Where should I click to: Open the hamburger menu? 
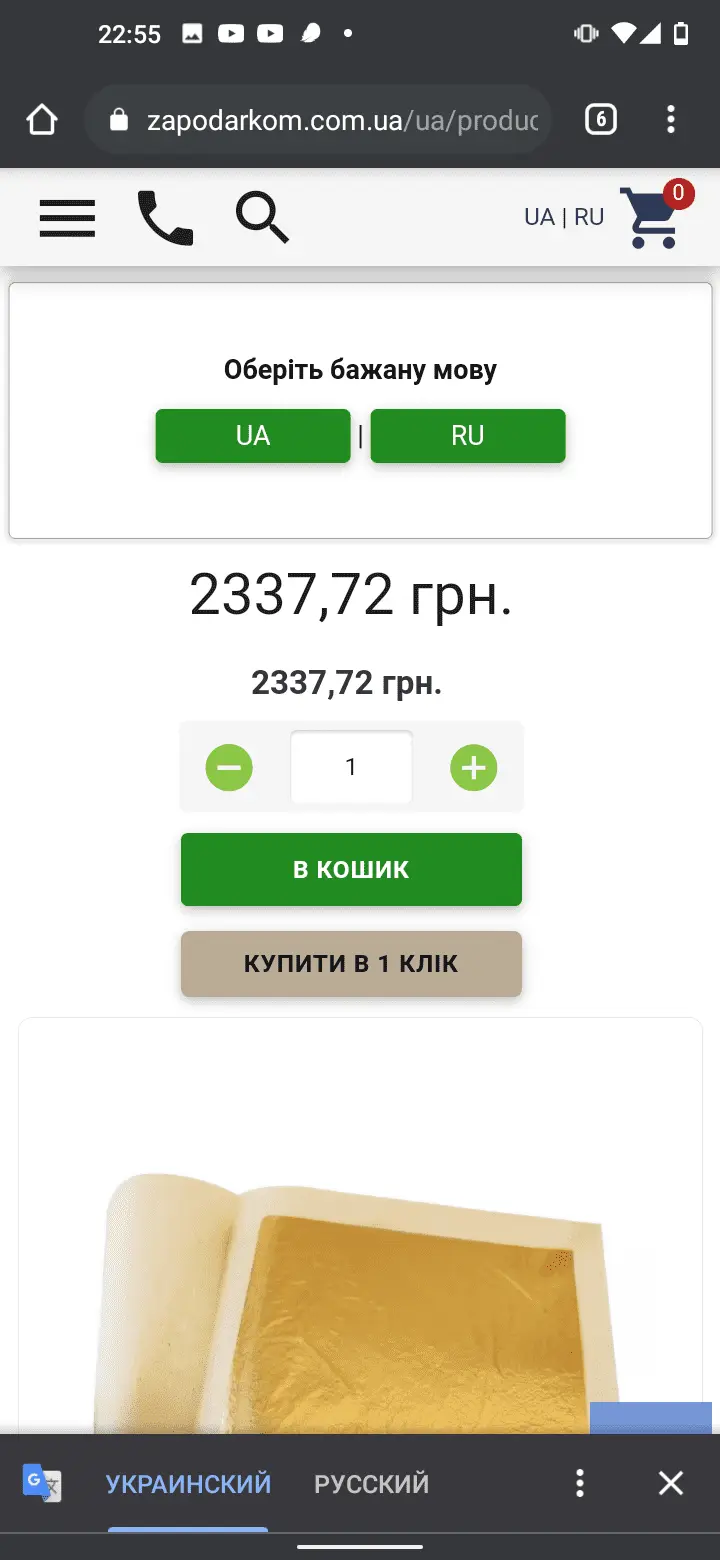pos(67,217)
